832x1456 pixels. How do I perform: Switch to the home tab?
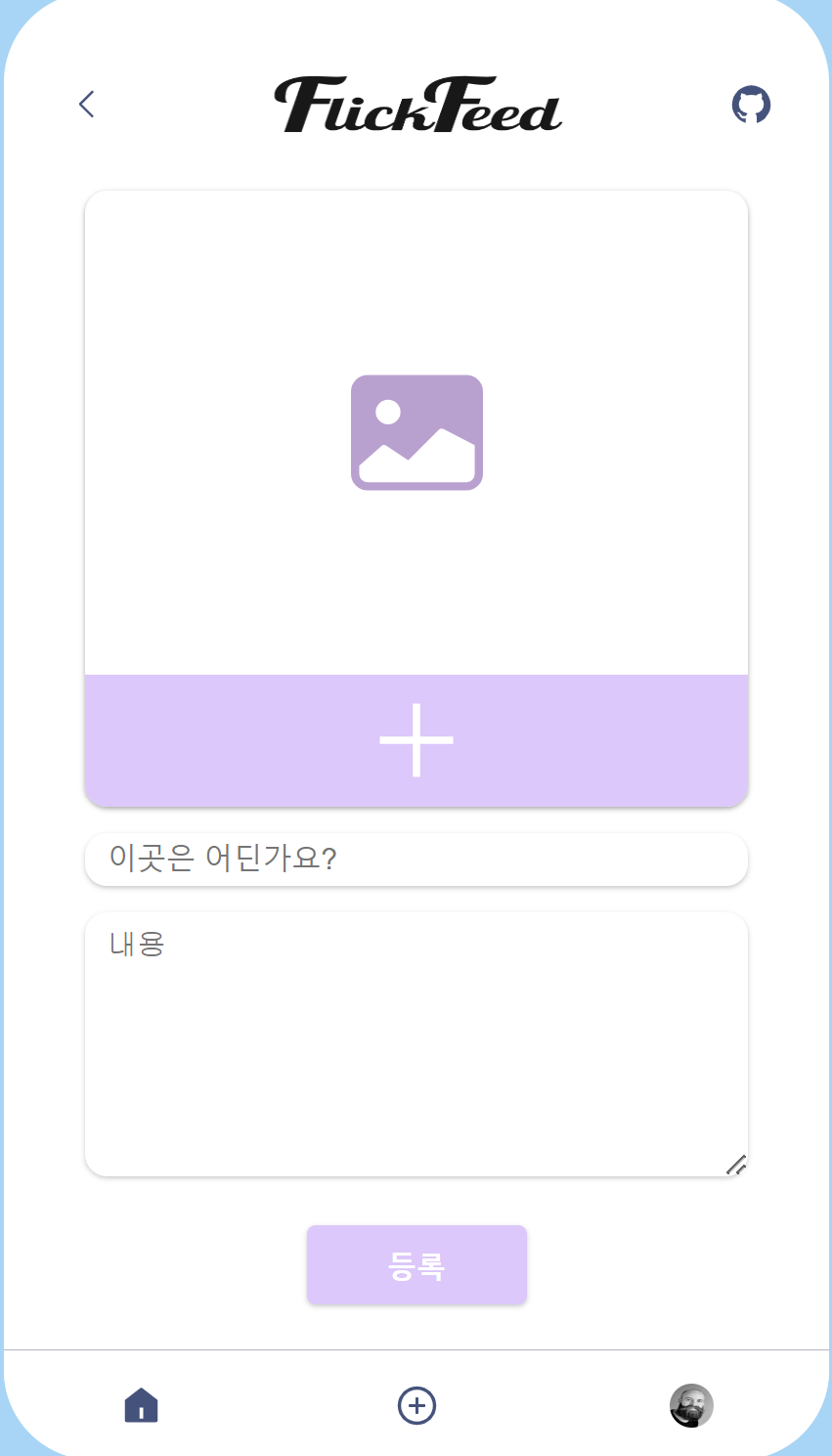(x=142, y=1405)
